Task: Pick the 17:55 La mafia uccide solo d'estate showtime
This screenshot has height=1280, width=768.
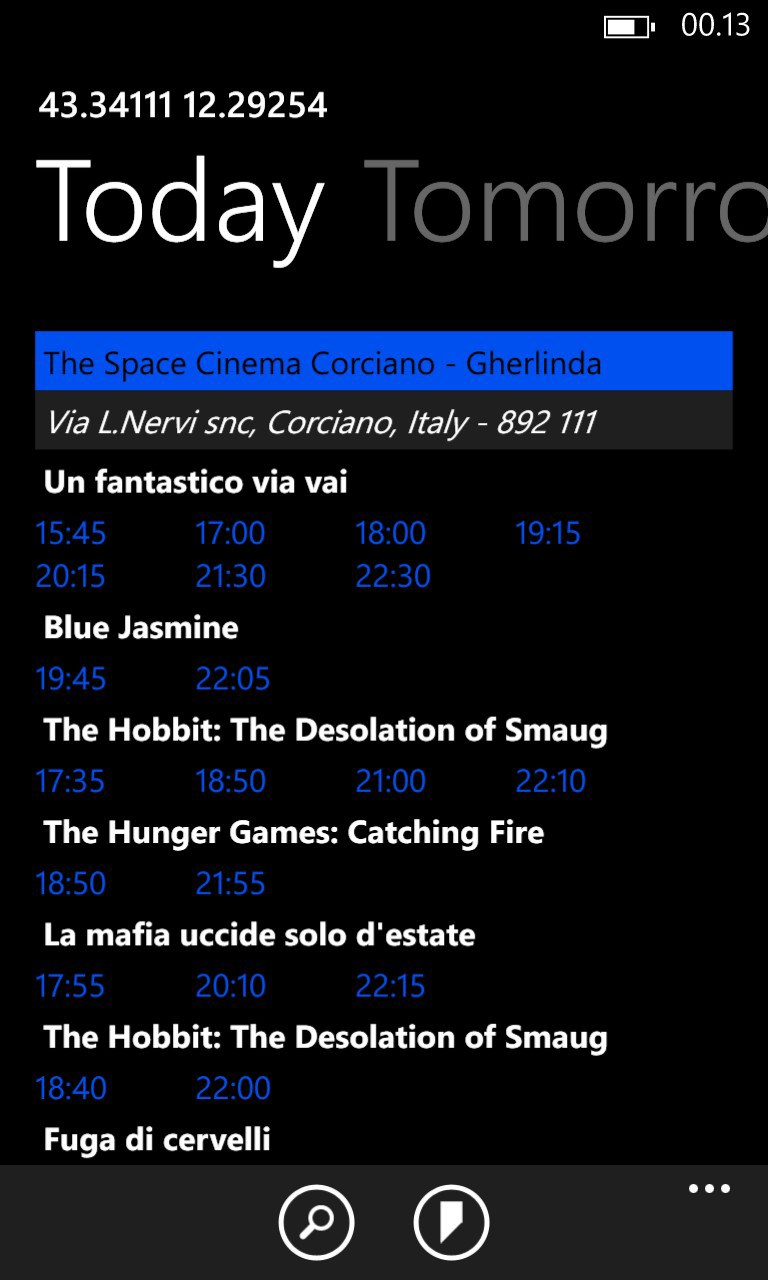Action: 70,987
